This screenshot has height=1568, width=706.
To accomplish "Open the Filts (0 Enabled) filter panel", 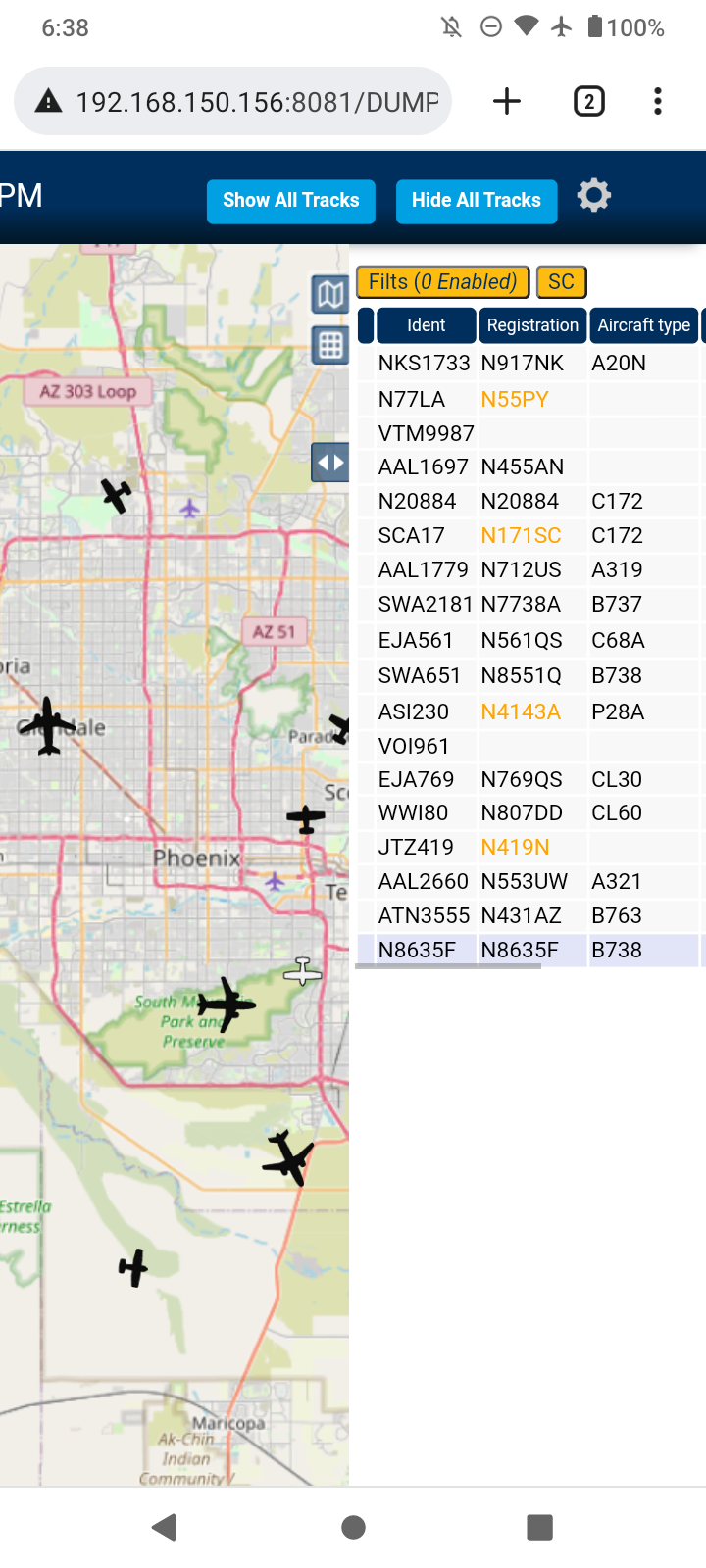I will pyautogui.click(x=442, y=282).
